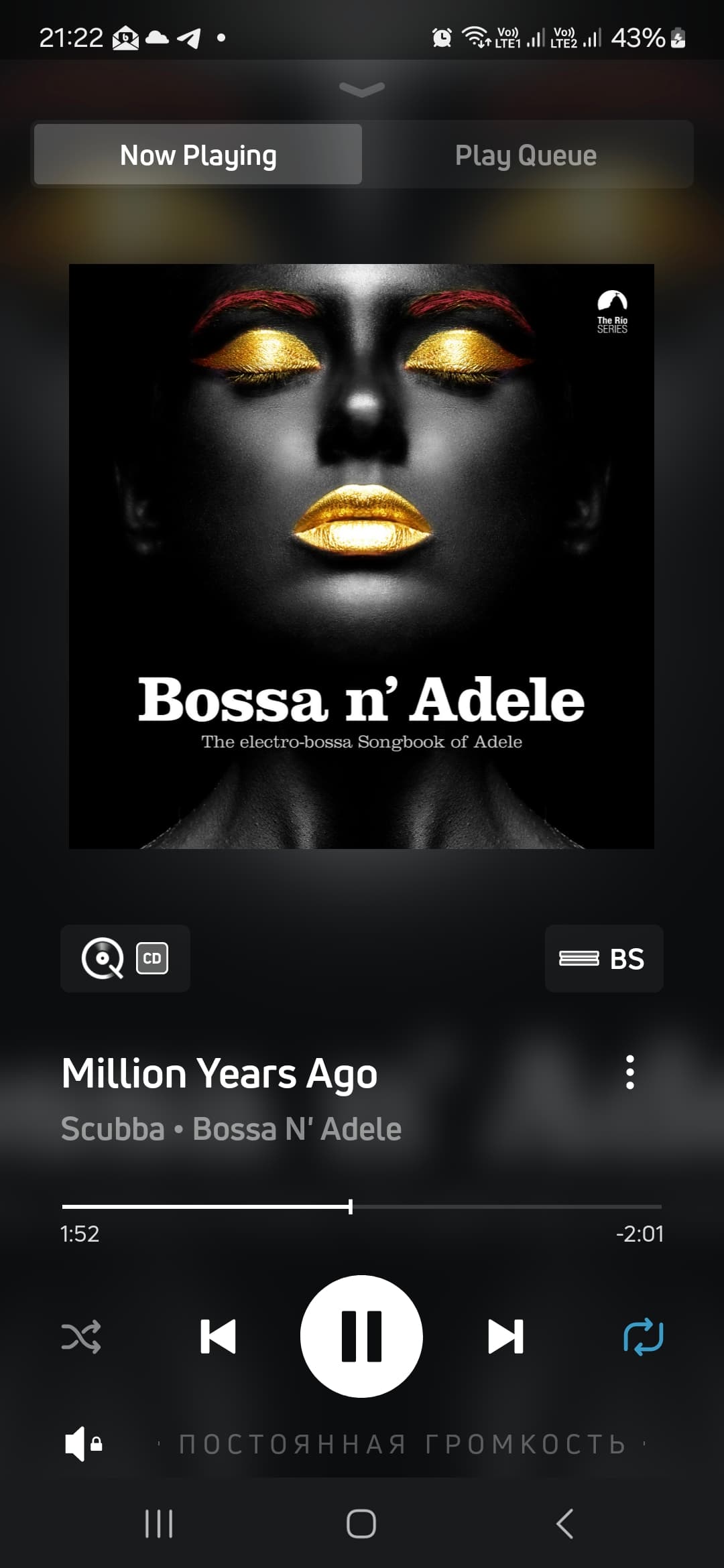Tap the playback progress bar to seek

click(362, 1206)
